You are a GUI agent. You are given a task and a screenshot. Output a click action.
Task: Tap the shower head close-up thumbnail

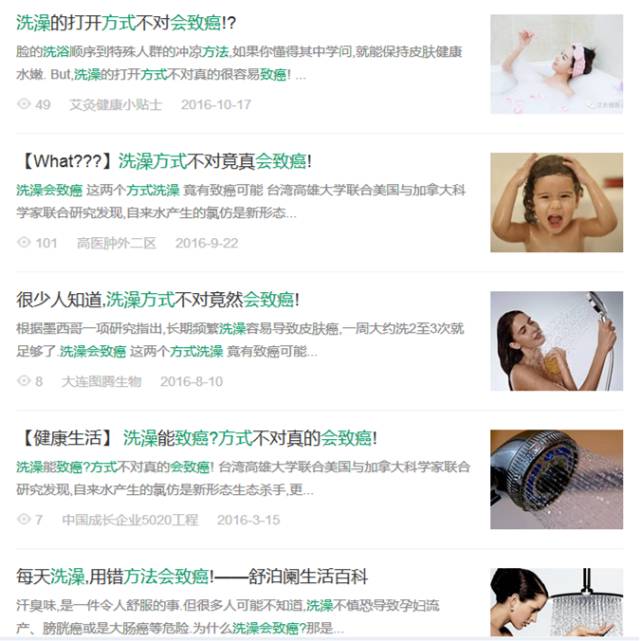[x=556, y=479]
